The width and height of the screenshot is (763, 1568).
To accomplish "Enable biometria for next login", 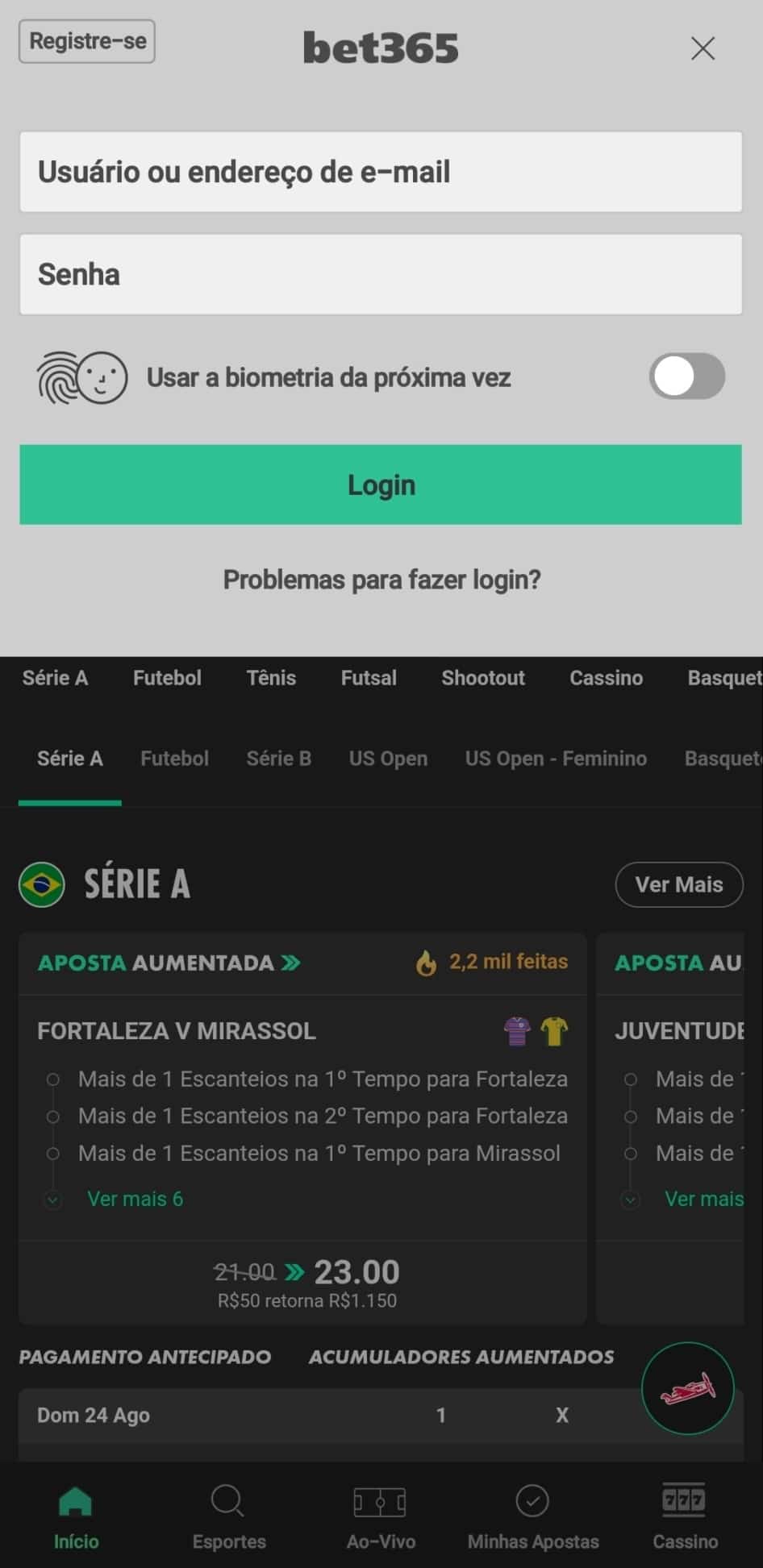I will point(687,376).
